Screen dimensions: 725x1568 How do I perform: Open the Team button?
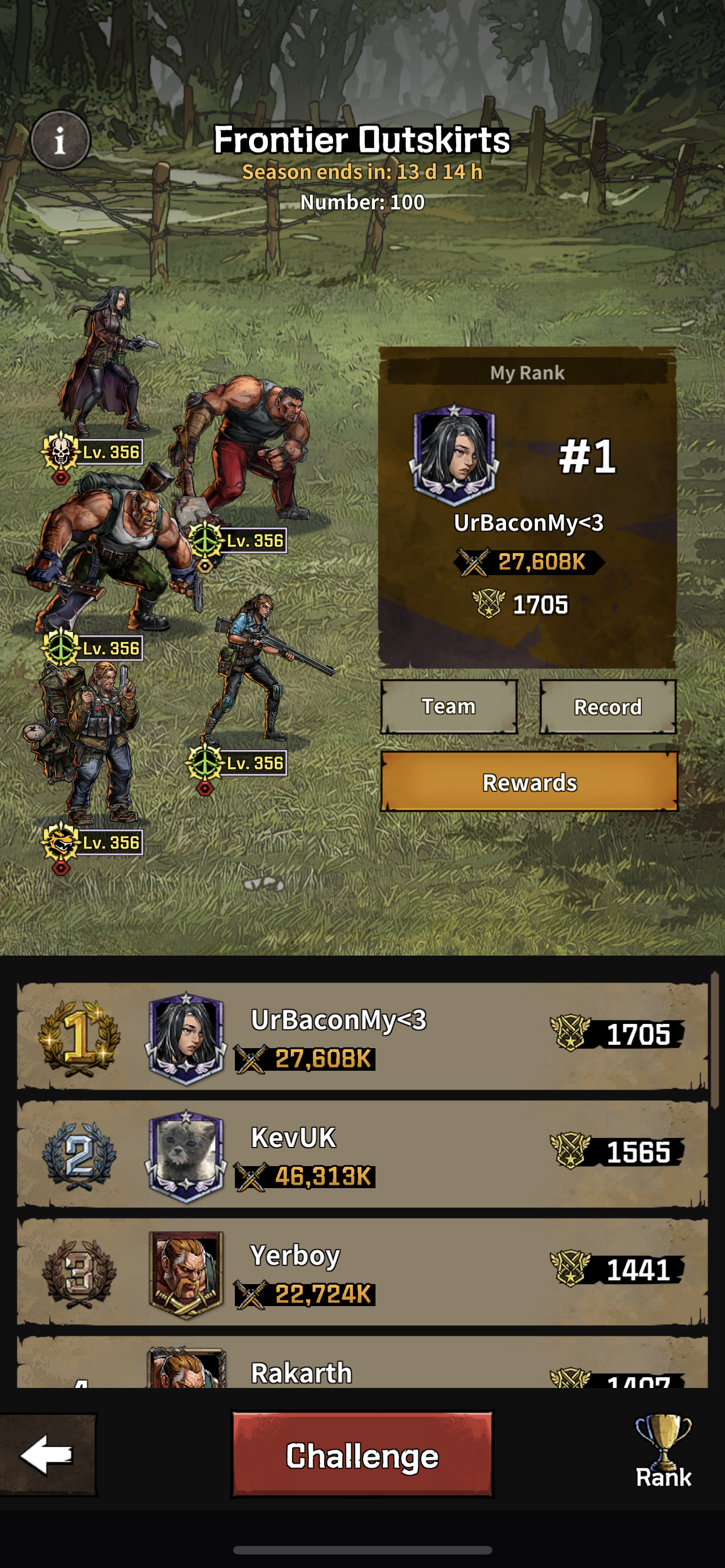pyautogui.click(x=449, y=707)
